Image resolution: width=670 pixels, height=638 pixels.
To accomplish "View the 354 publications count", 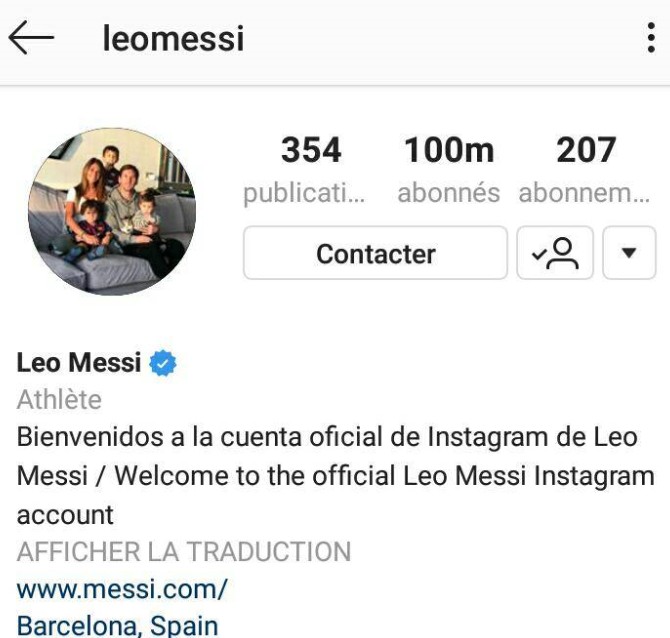I will 311,168.
